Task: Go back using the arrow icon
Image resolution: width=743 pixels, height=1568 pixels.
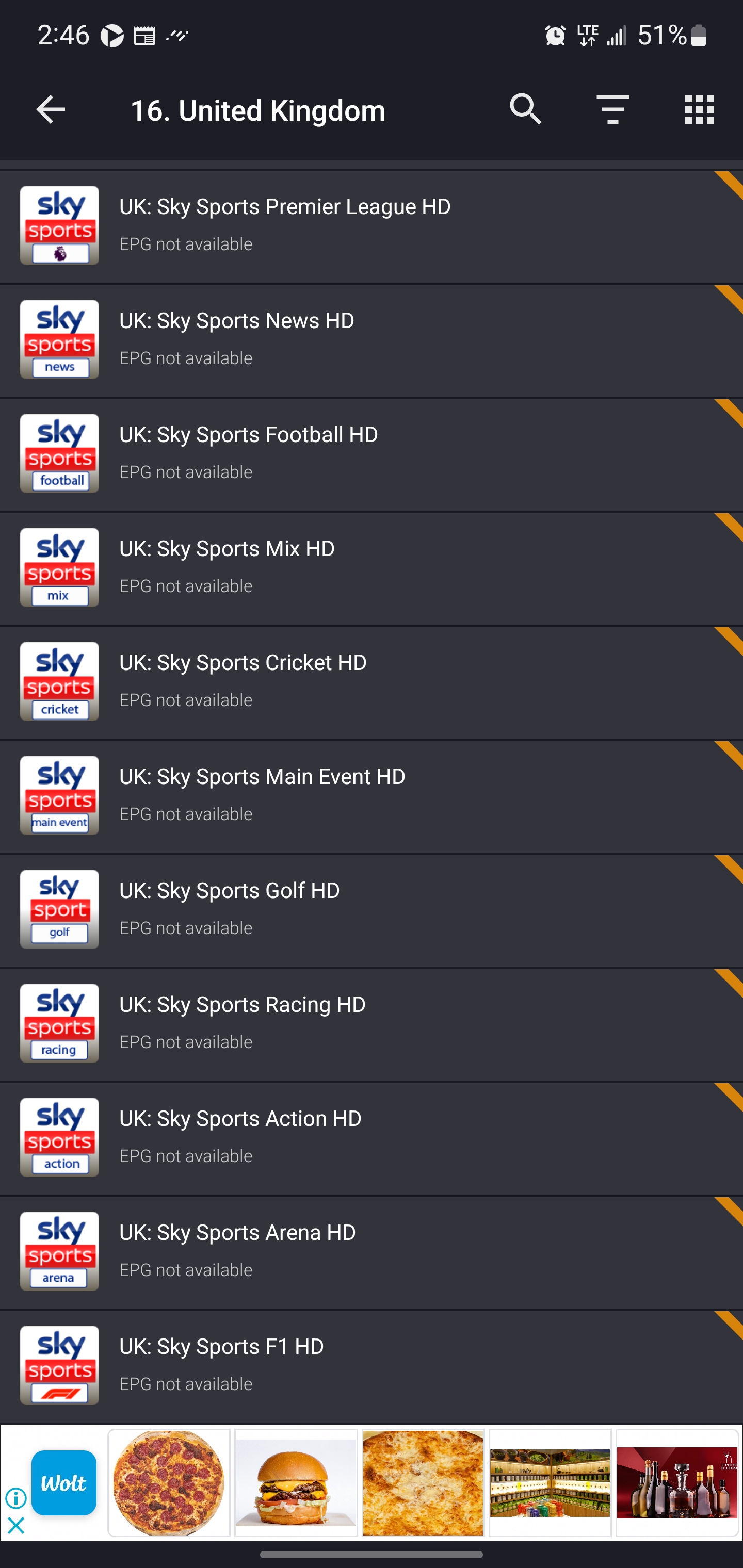Action: tap(51, 110)
